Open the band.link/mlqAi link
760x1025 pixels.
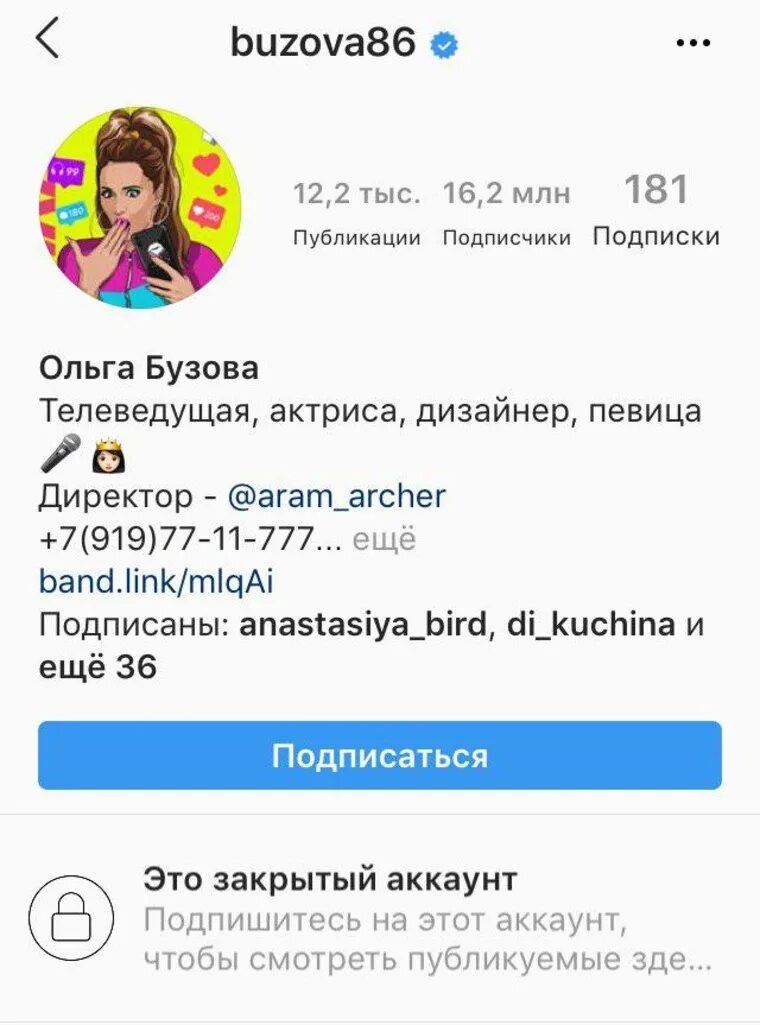[x=156, y=582]
